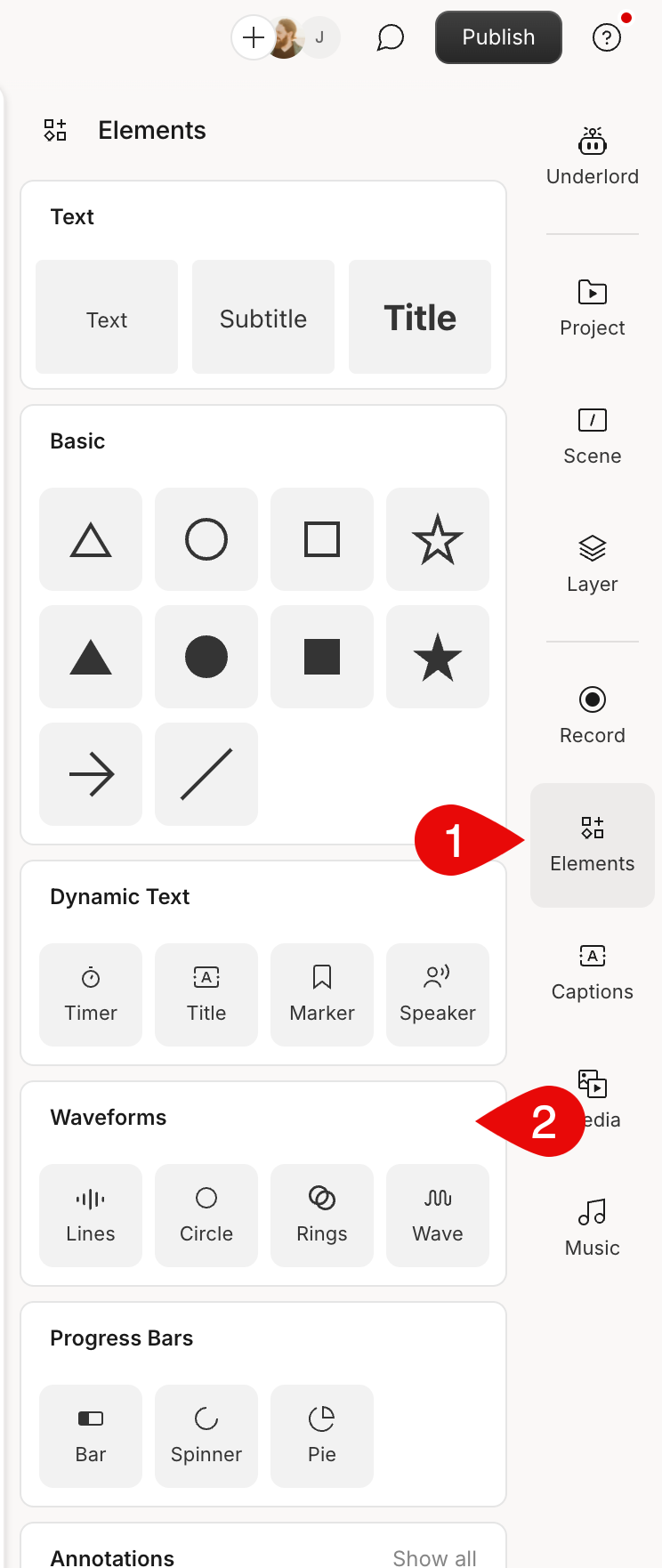
Task: Open the Music panel
Action: (x=592, y=1227)
